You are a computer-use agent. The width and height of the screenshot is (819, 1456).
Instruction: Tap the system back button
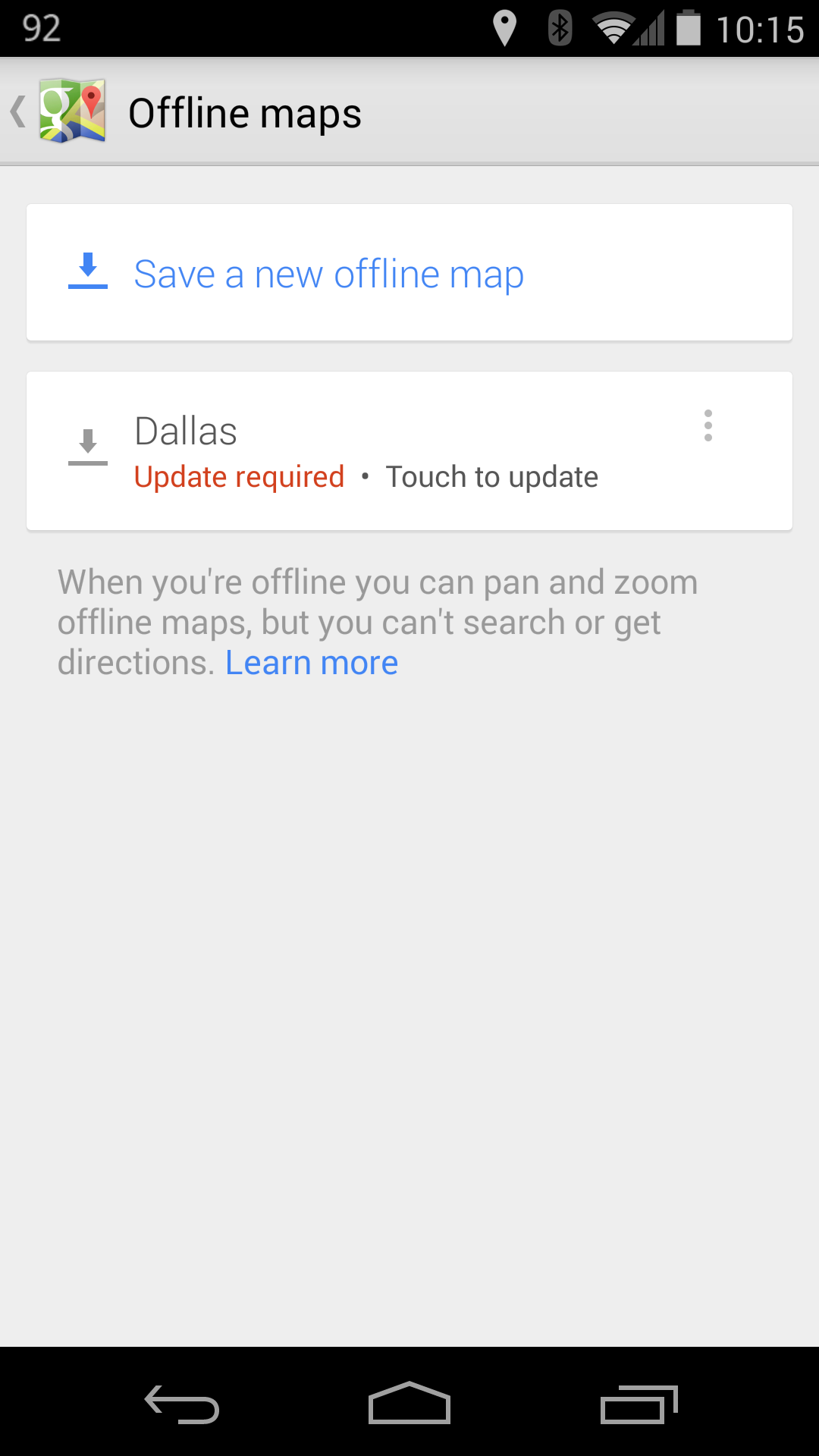point(182,1404)
